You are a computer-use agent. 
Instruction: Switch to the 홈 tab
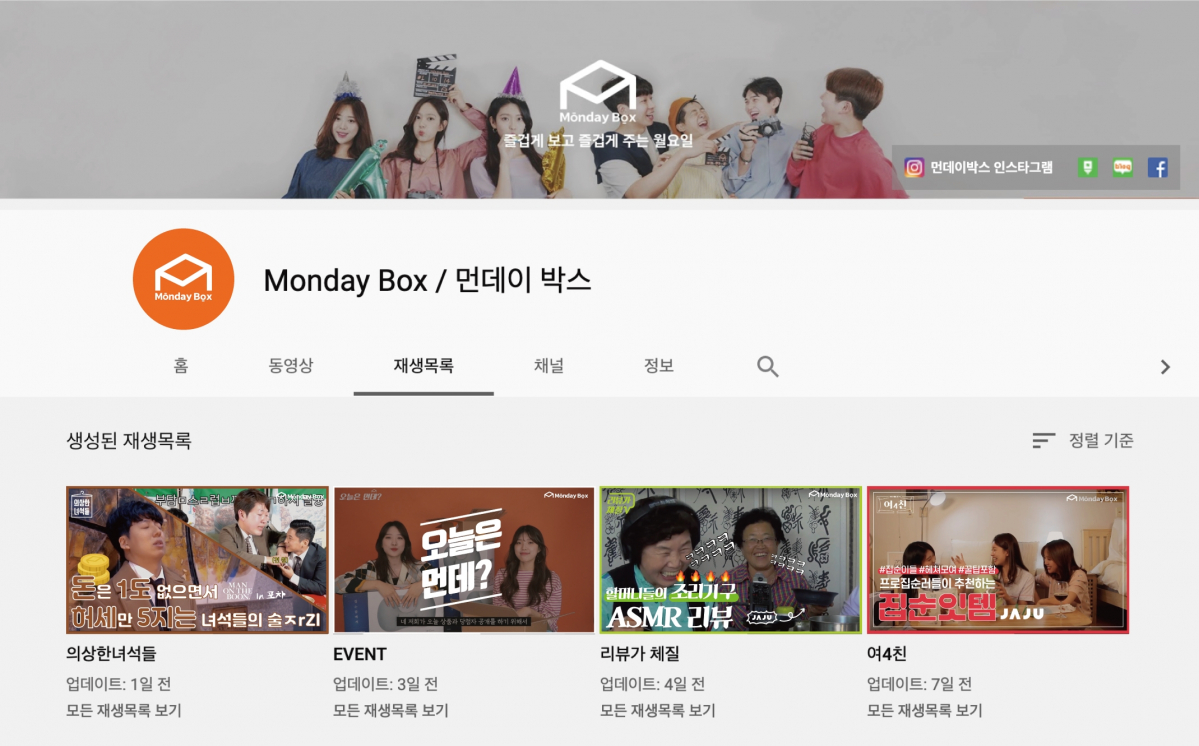(180, 366)
